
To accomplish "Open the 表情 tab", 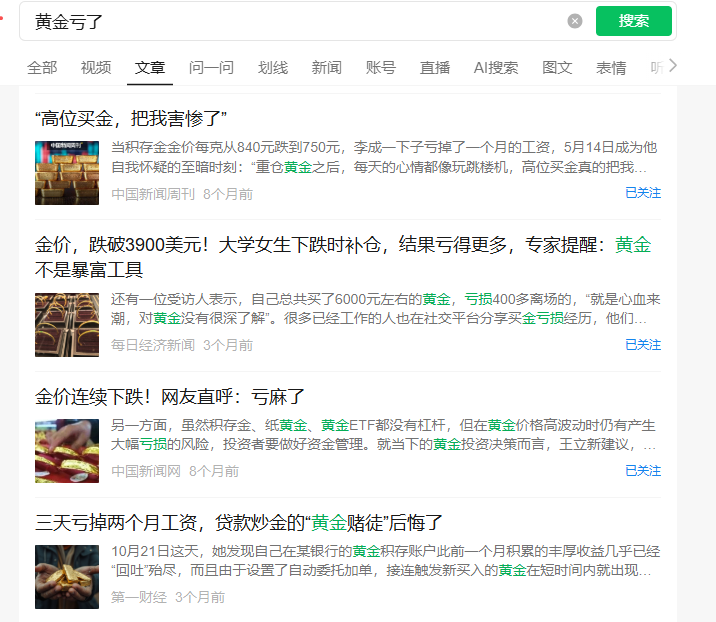I will (x=611, y=68).
